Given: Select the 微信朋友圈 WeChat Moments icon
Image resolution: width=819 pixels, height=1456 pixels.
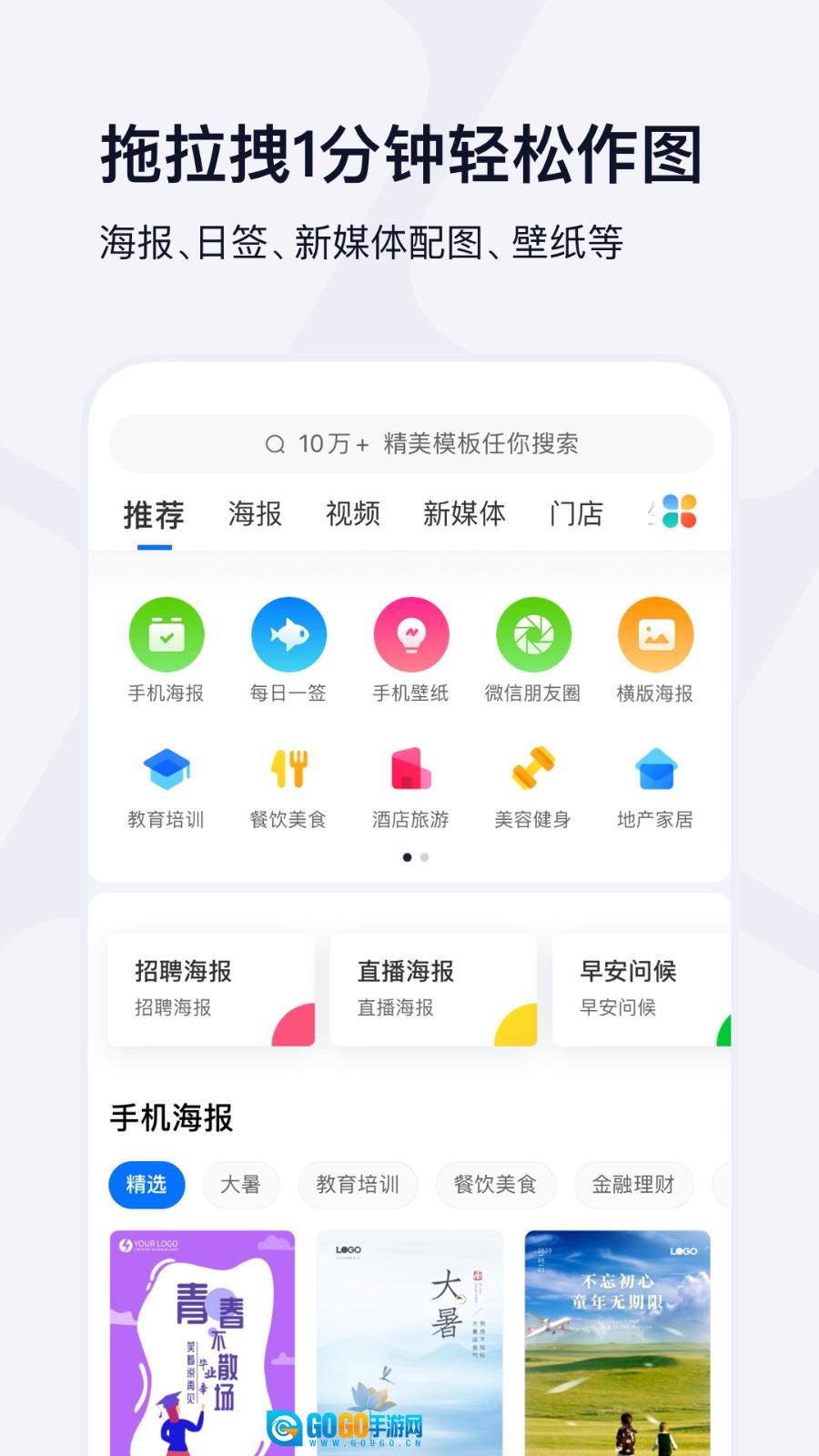Looking at the screenshot, I should click(x=534, y=634).
